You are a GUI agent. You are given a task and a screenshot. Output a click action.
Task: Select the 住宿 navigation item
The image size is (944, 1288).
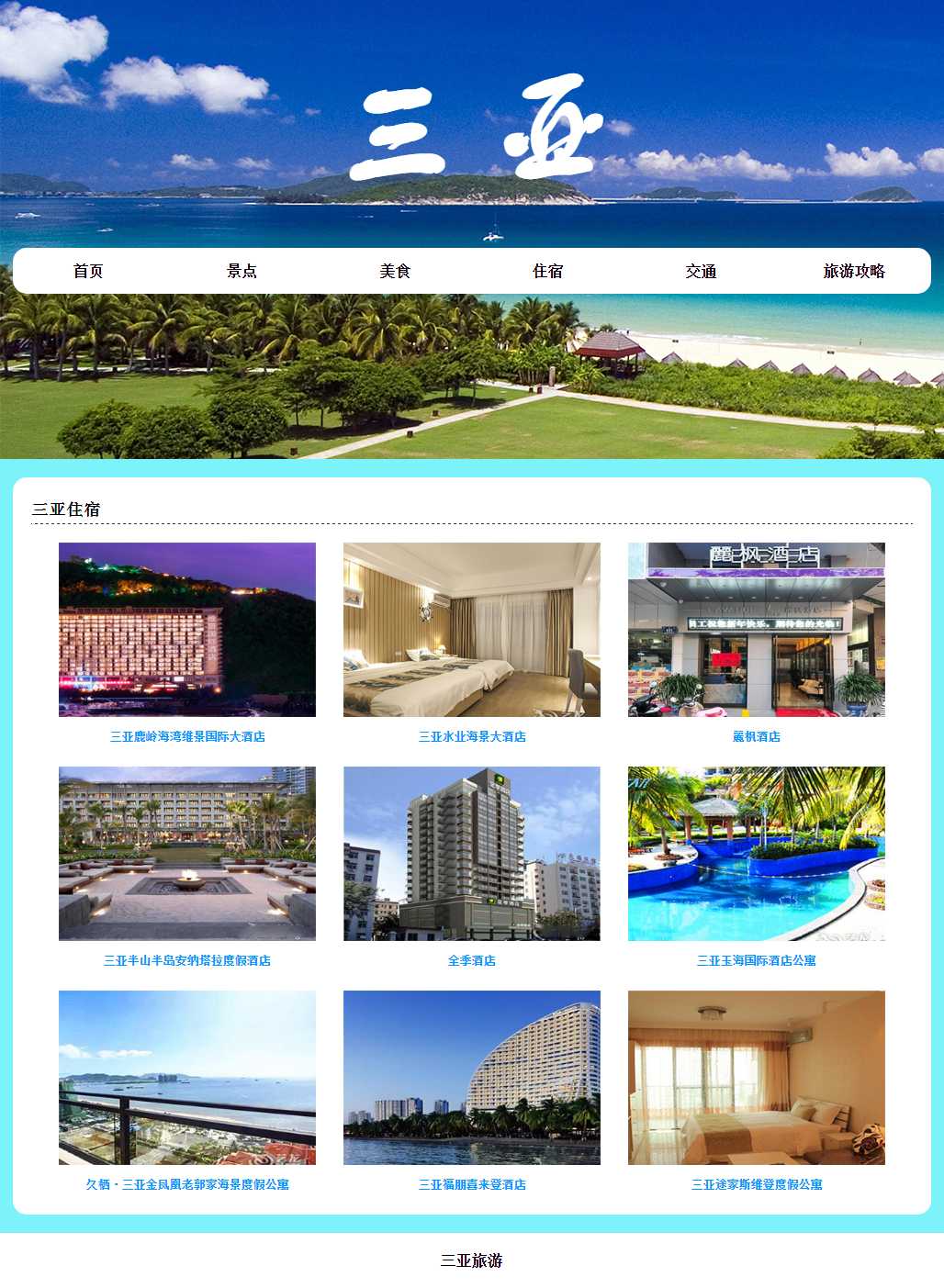coord(548,271)
